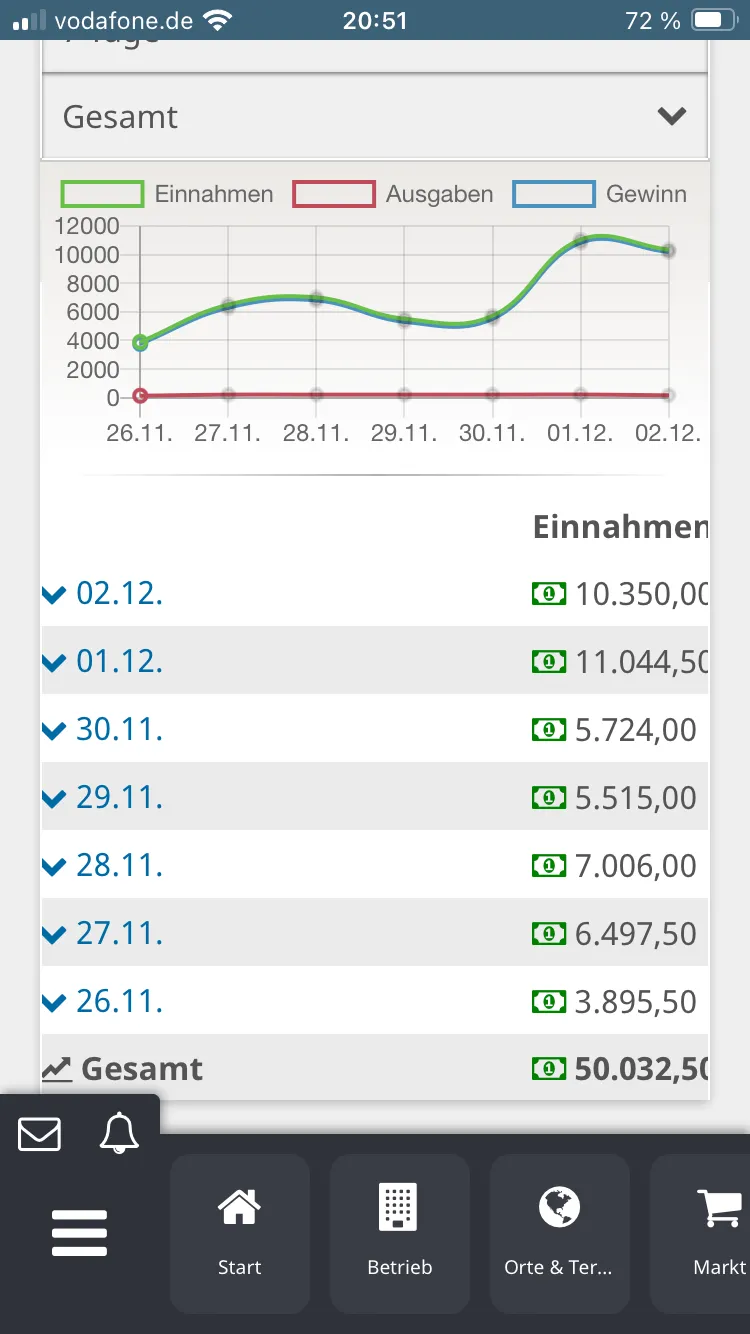Open the Gesamt dropdown
Image resolution: width=750 pixels, height=1334 pixels.
[374, 117]
